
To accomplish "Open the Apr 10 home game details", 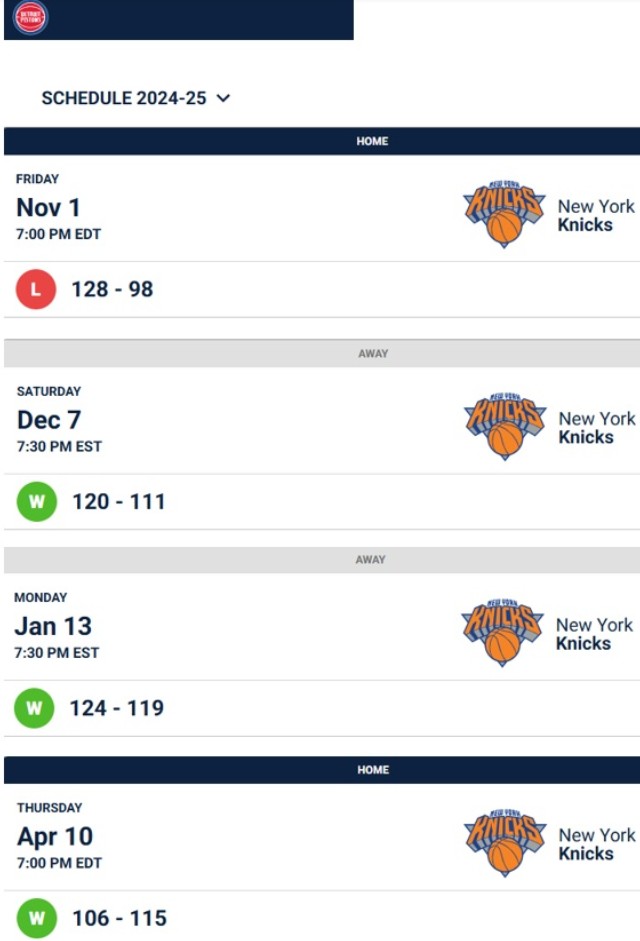I will pos(55,837).
